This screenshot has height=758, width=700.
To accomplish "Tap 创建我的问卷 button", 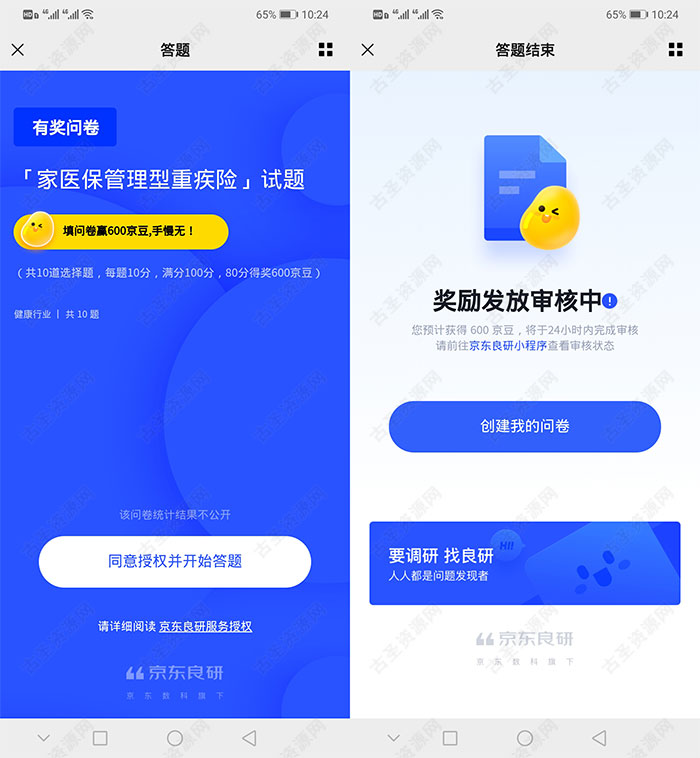I will (x=525, y=426).
